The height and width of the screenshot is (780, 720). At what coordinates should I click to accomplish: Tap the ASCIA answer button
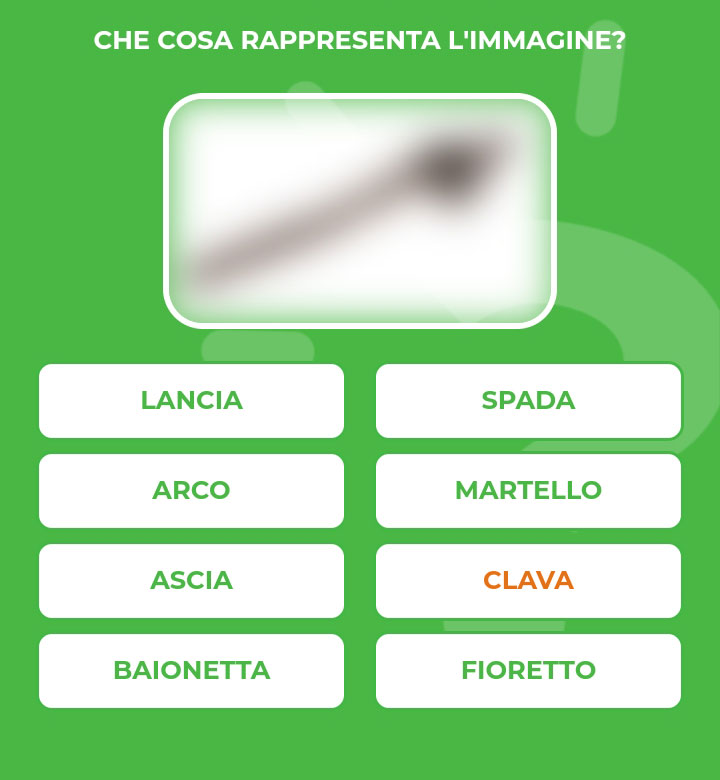(191, 580)
